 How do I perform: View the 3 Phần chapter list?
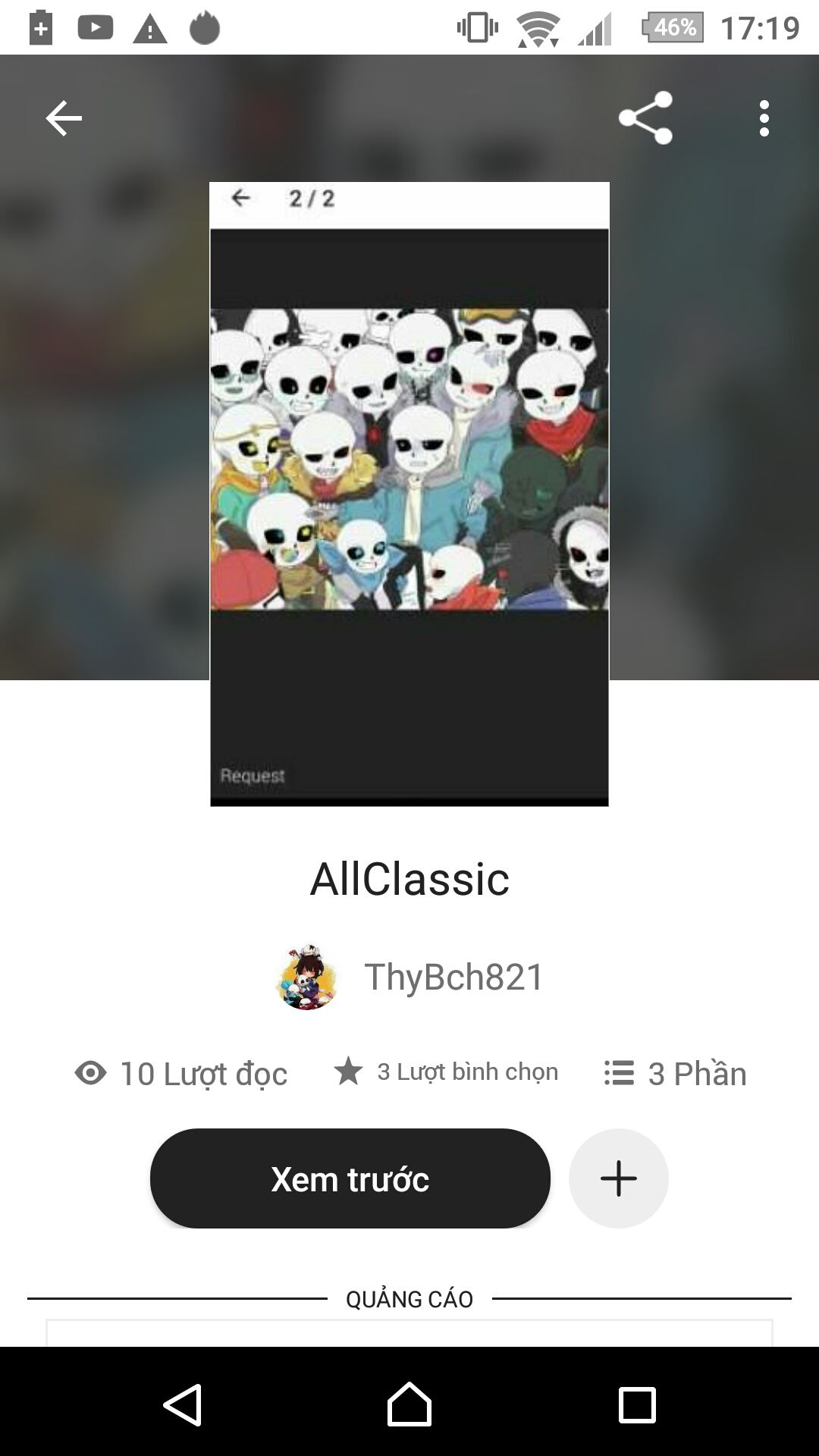[676, 1073]
